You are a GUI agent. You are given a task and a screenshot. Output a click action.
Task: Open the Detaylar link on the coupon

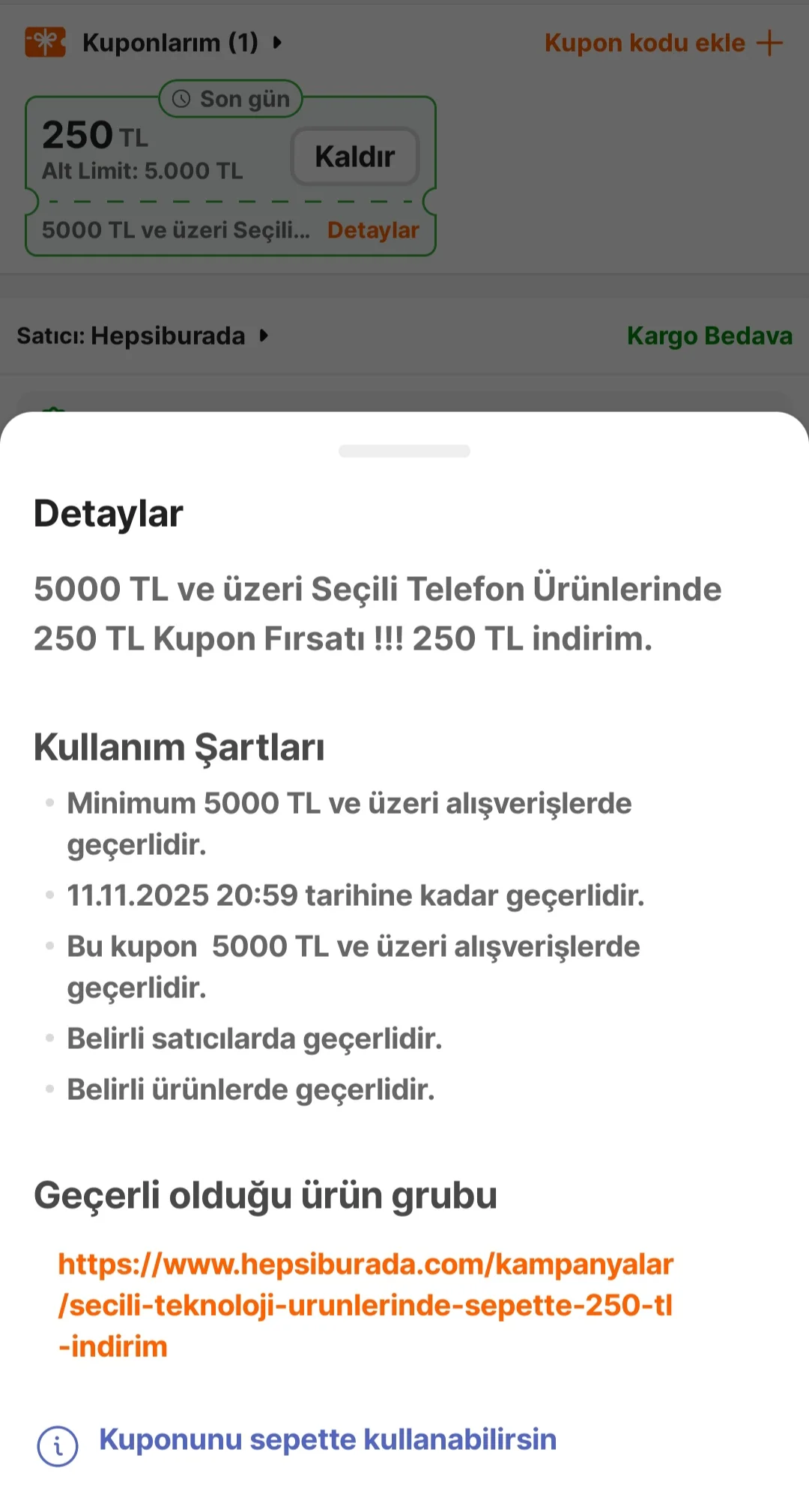373,230
